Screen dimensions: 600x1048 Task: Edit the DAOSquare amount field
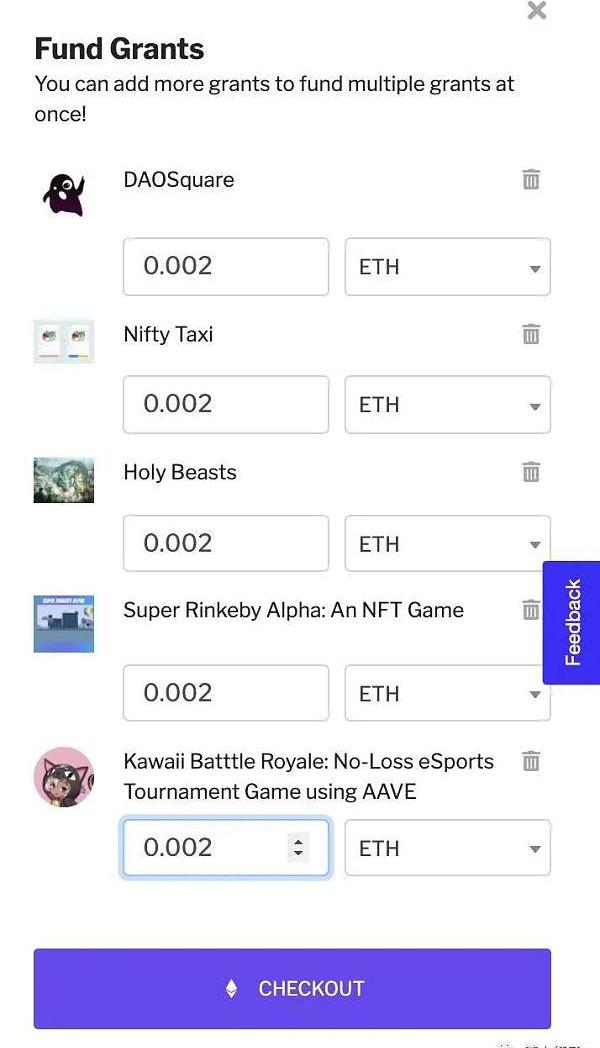226,266
